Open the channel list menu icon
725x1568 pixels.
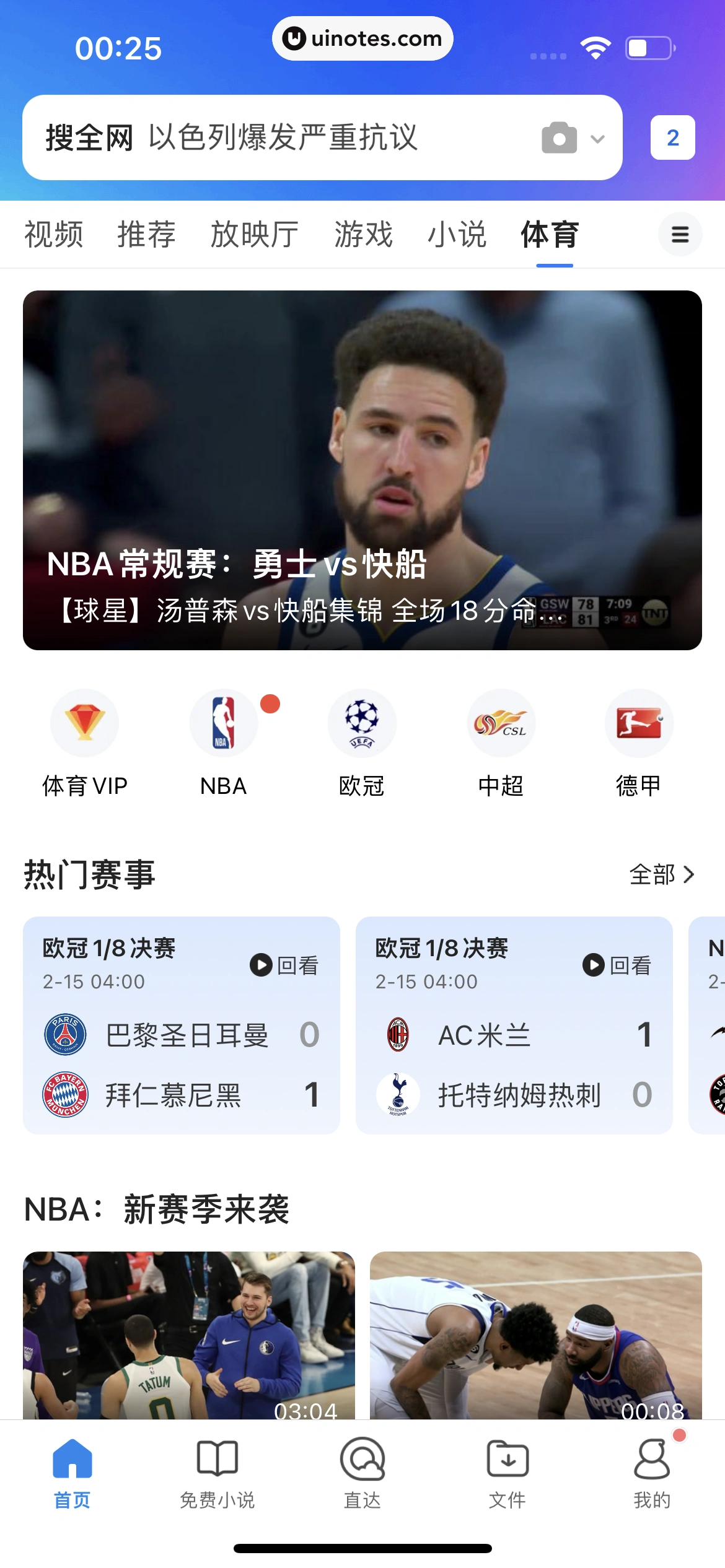coord(680,234)
